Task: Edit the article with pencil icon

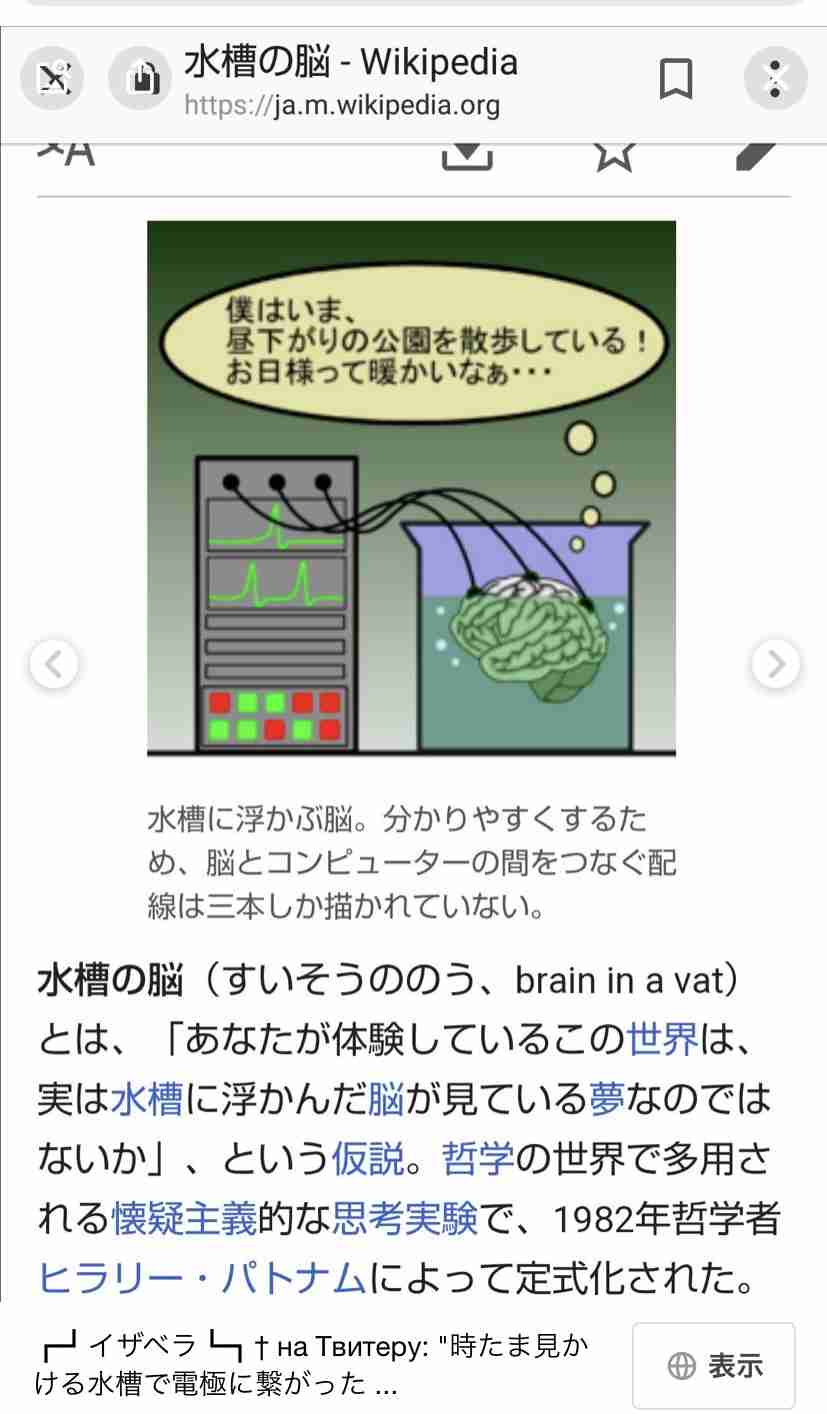Action: pyautogui.click(x=756, y=154)
